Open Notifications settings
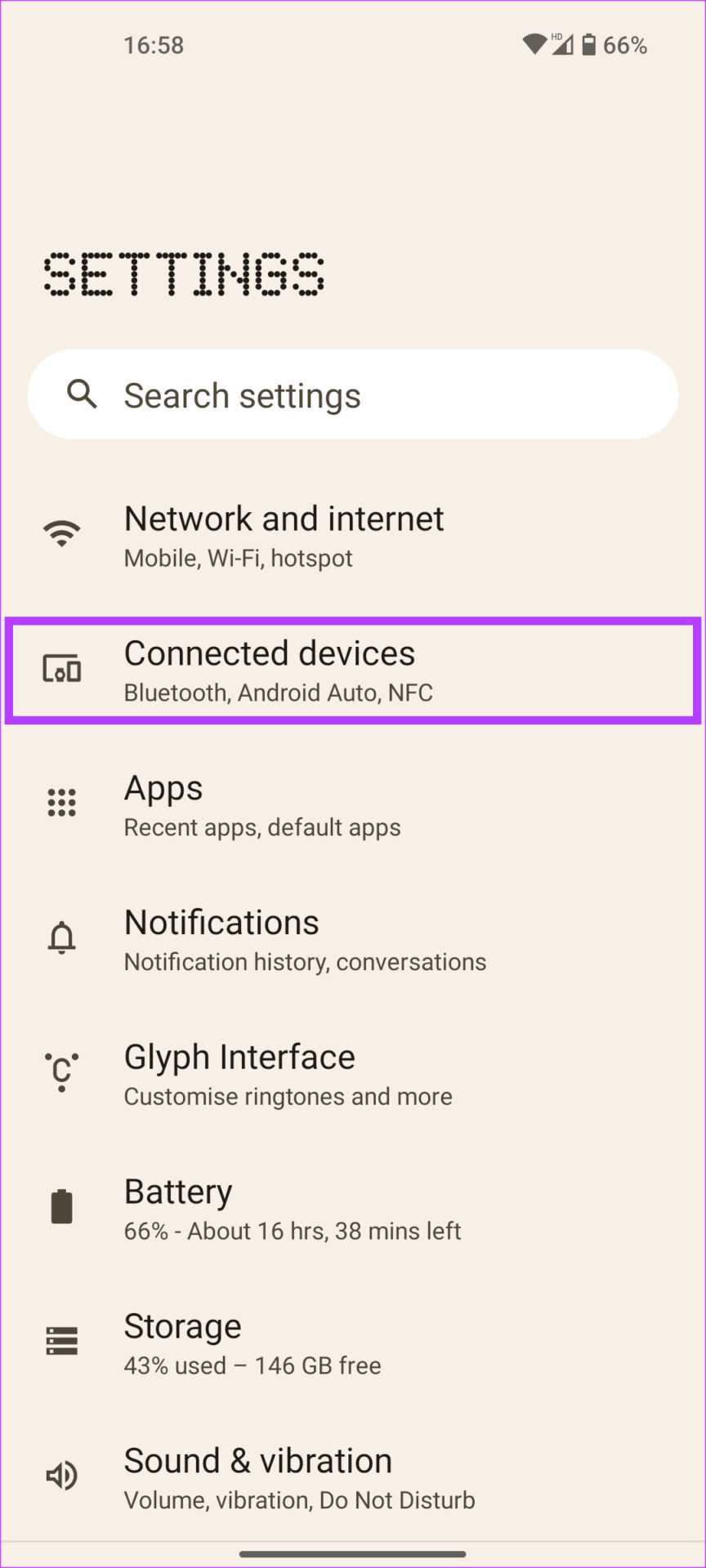706x1568 pixels. 304,940
